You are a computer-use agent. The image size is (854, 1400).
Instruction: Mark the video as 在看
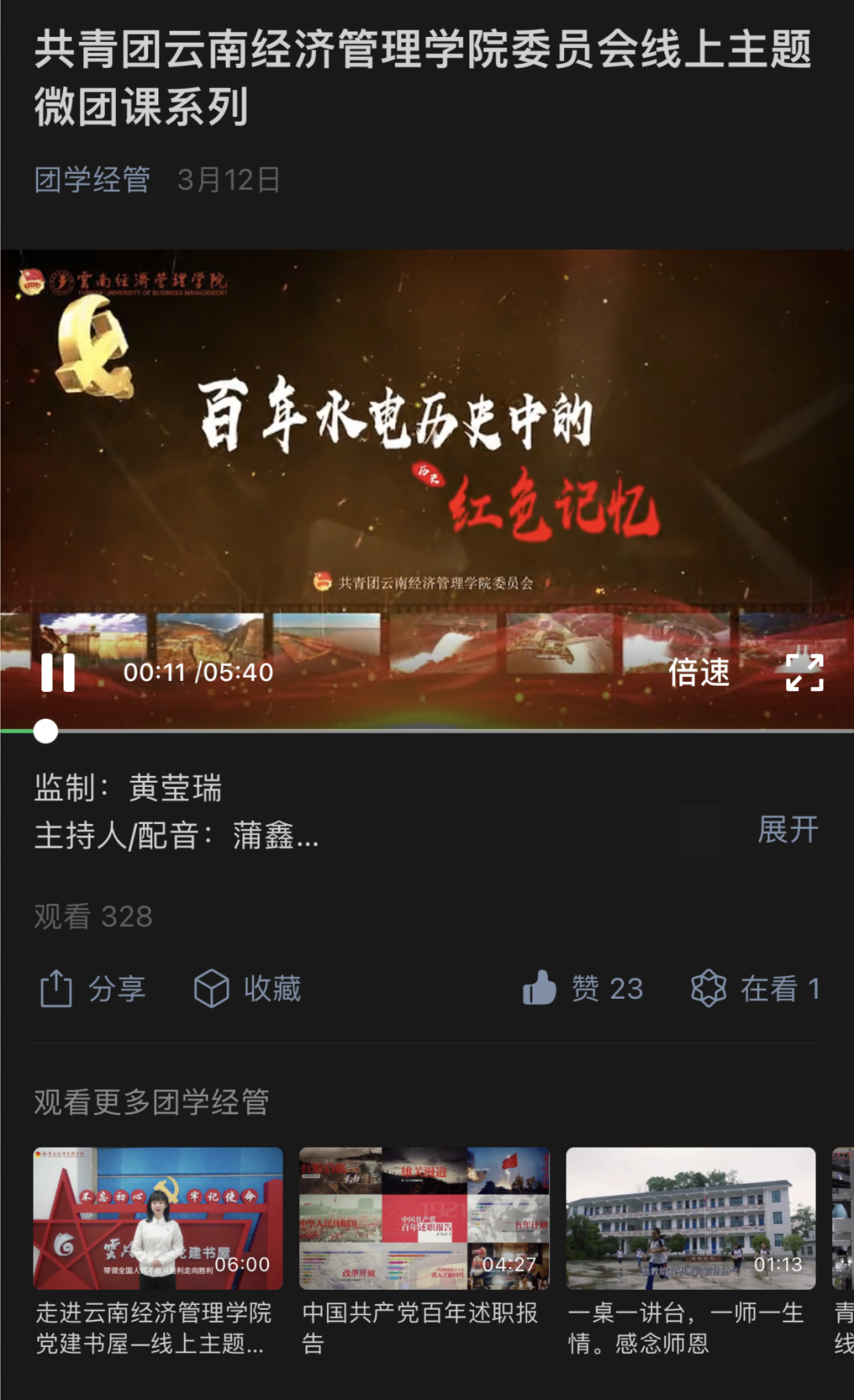point(755,989)
